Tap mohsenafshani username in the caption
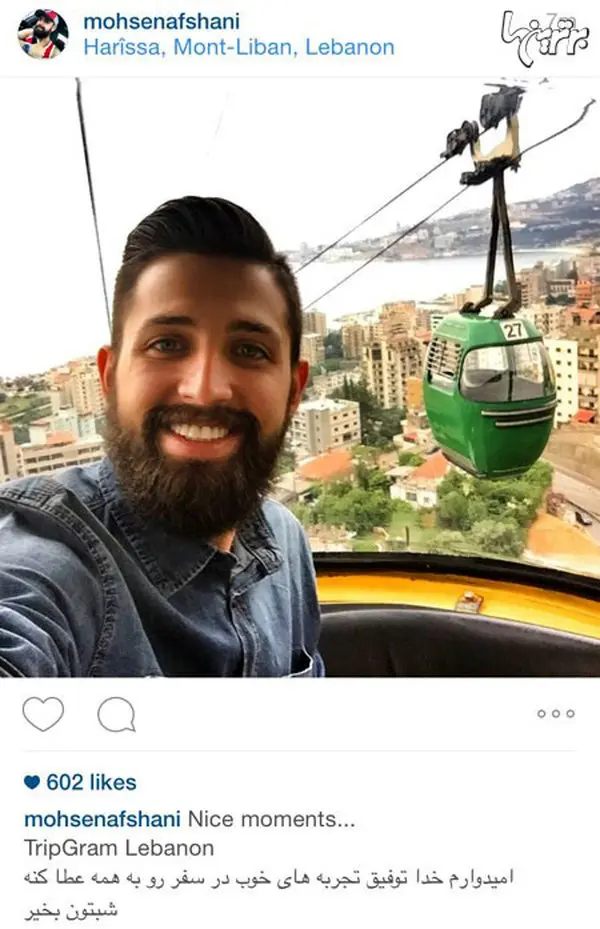The image size is (600, 929). 101,819
